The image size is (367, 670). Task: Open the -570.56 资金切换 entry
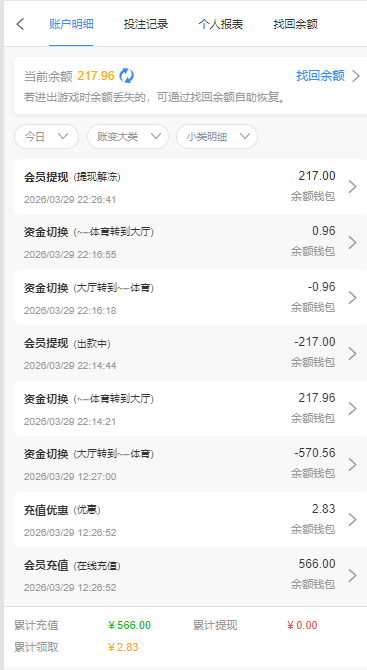(190, 464)
